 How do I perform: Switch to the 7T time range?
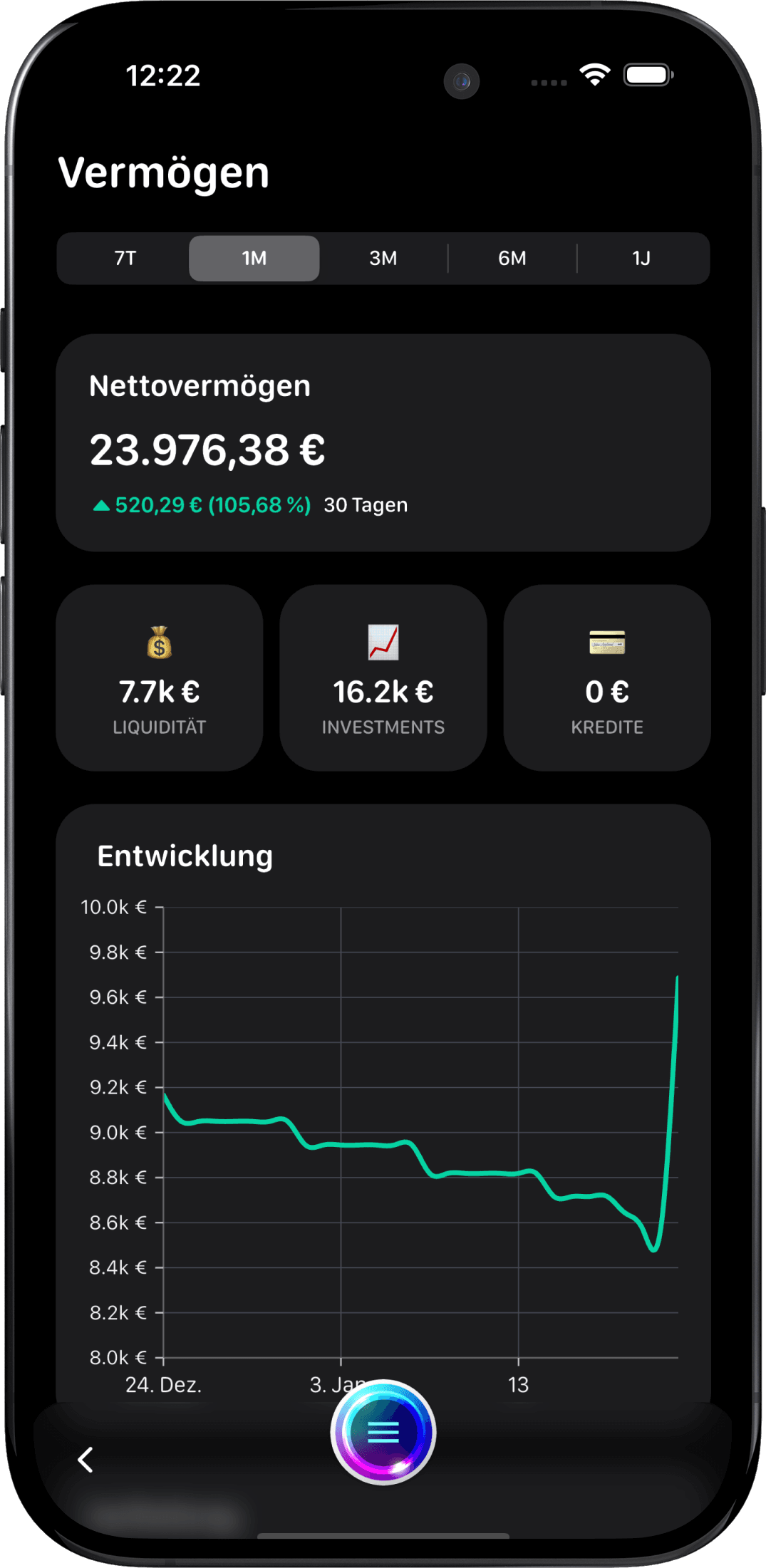coord(124,259)
